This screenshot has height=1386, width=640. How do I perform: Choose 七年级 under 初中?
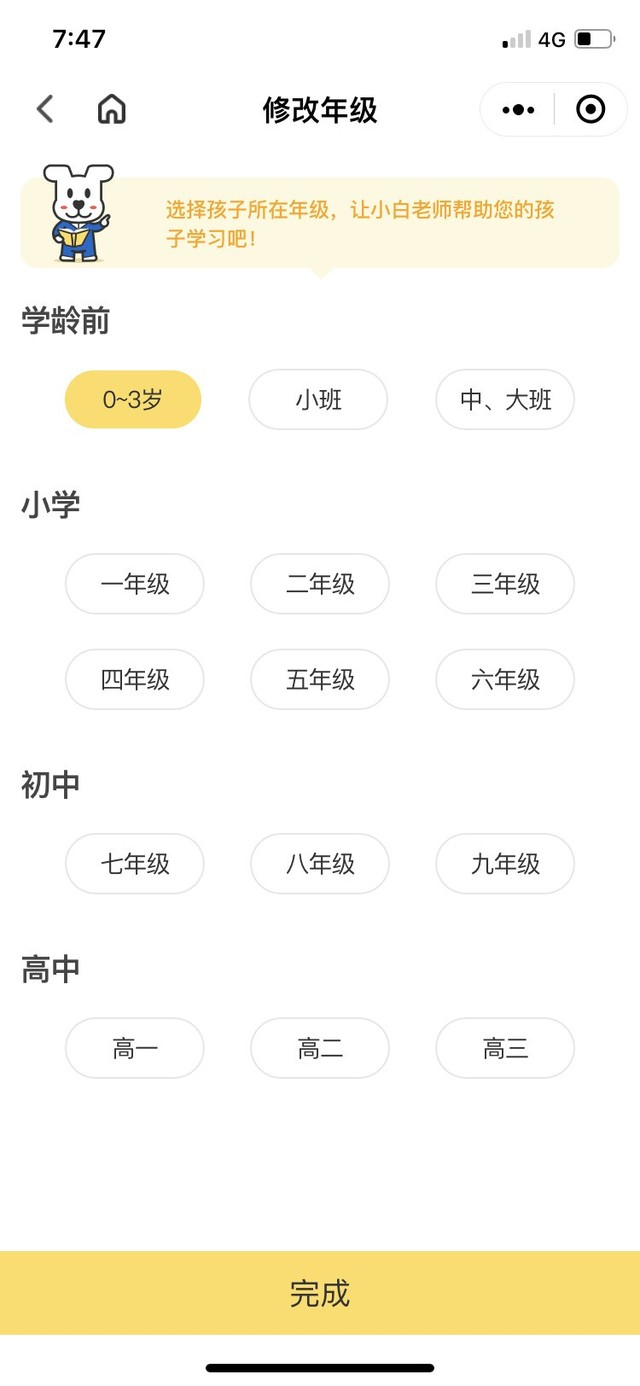(135, 864)
